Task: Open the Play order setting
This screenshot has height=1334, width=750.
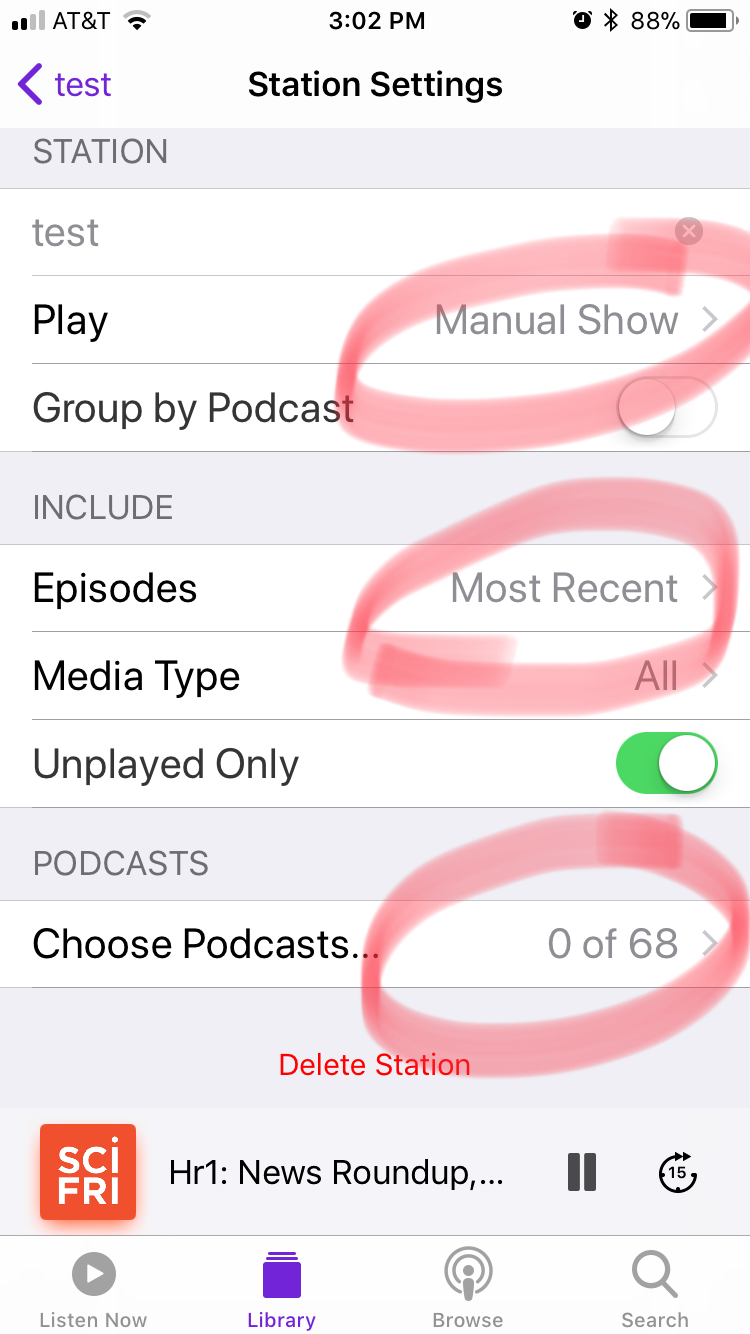Action: pyautogui.click(x=375, y=320)
